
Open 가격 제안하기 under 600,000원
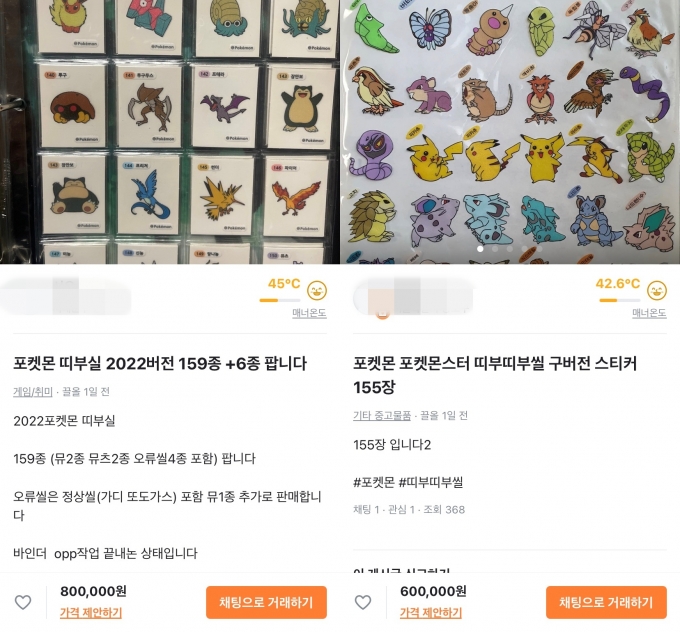click(431, 612)
